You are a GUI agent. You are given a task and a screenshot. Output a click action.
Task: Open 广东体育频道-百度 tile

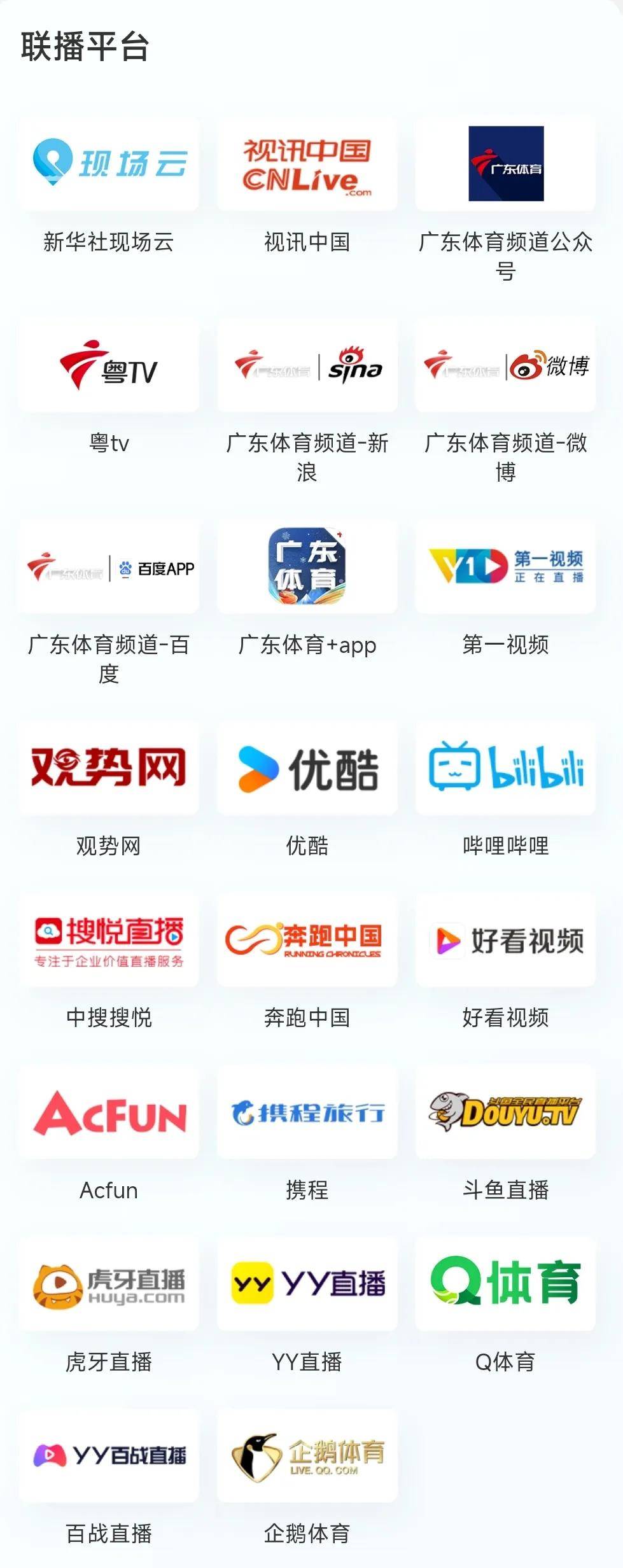pyautogui.click(x=109, y=567)
